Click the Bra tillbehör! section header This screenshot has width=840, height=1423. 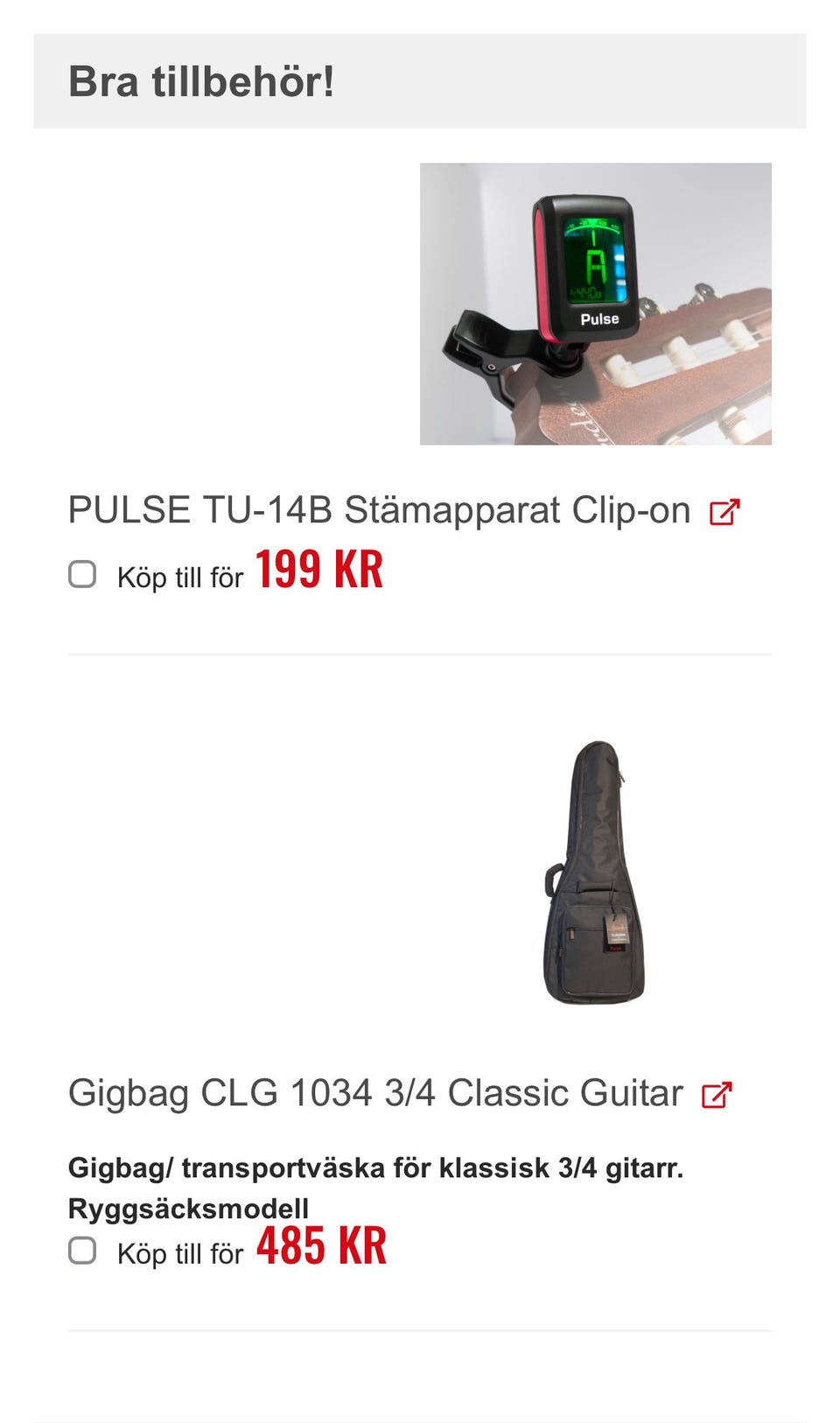pos(201,83)
